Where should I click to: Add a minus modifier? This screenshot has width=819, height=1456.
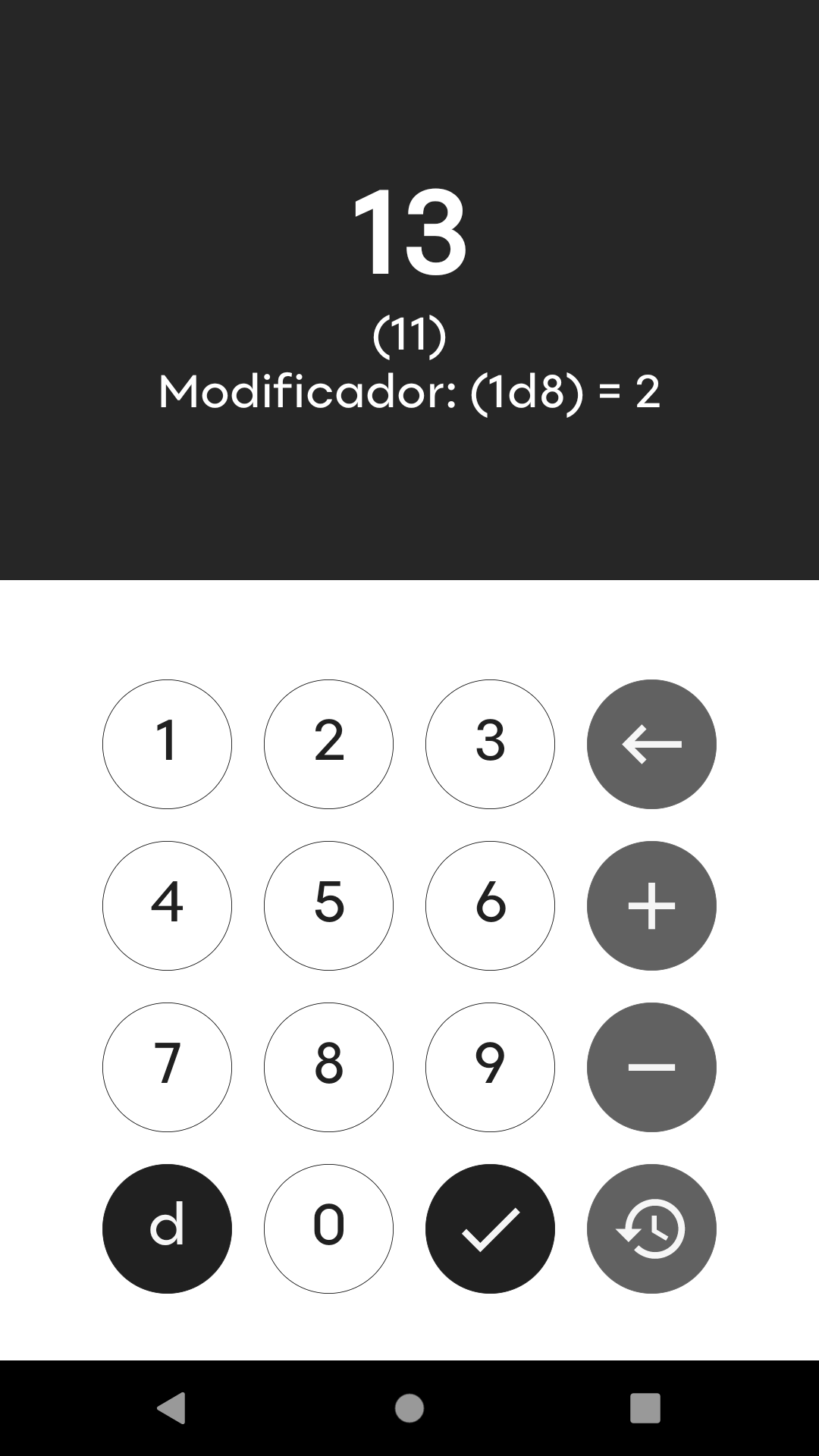tap(651, 1067)
